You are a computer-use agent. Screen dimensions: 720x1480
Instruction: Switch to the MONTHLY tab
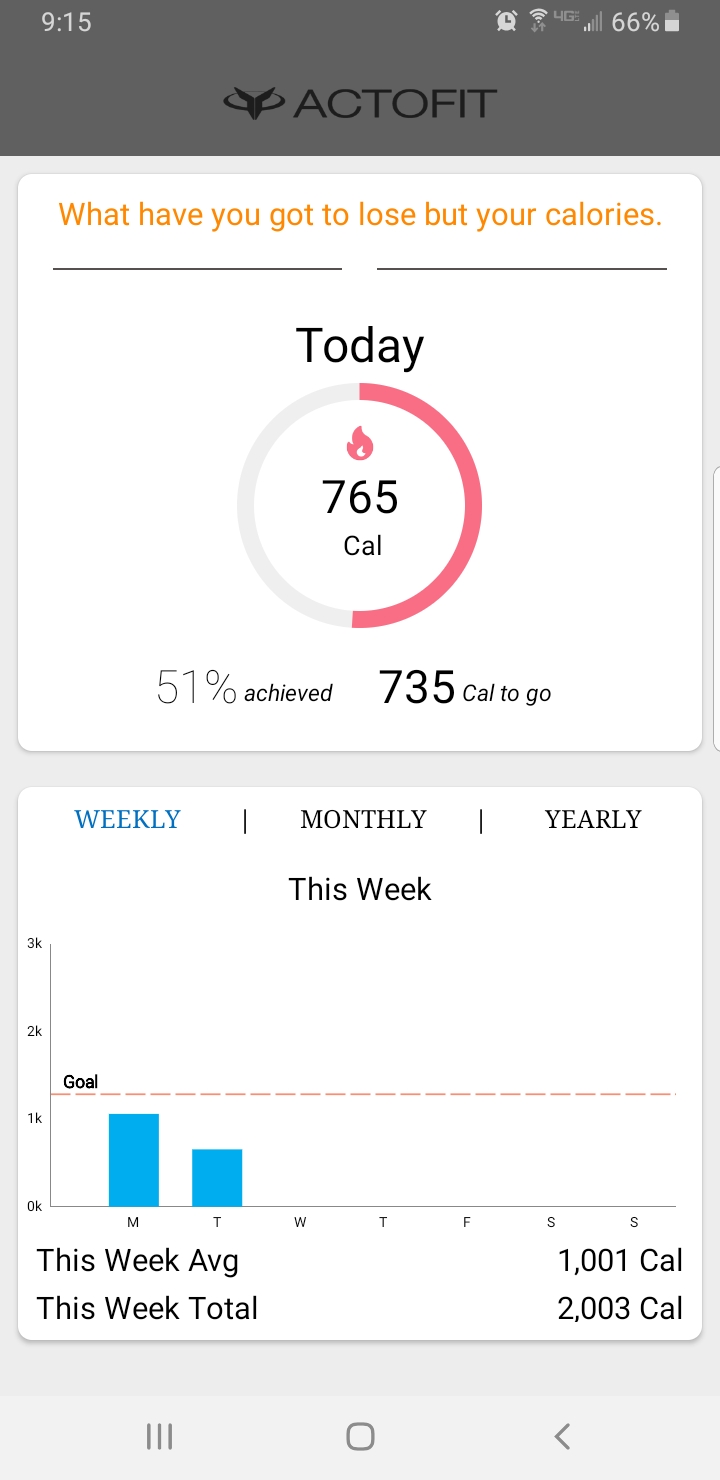[x=363, y=820]
